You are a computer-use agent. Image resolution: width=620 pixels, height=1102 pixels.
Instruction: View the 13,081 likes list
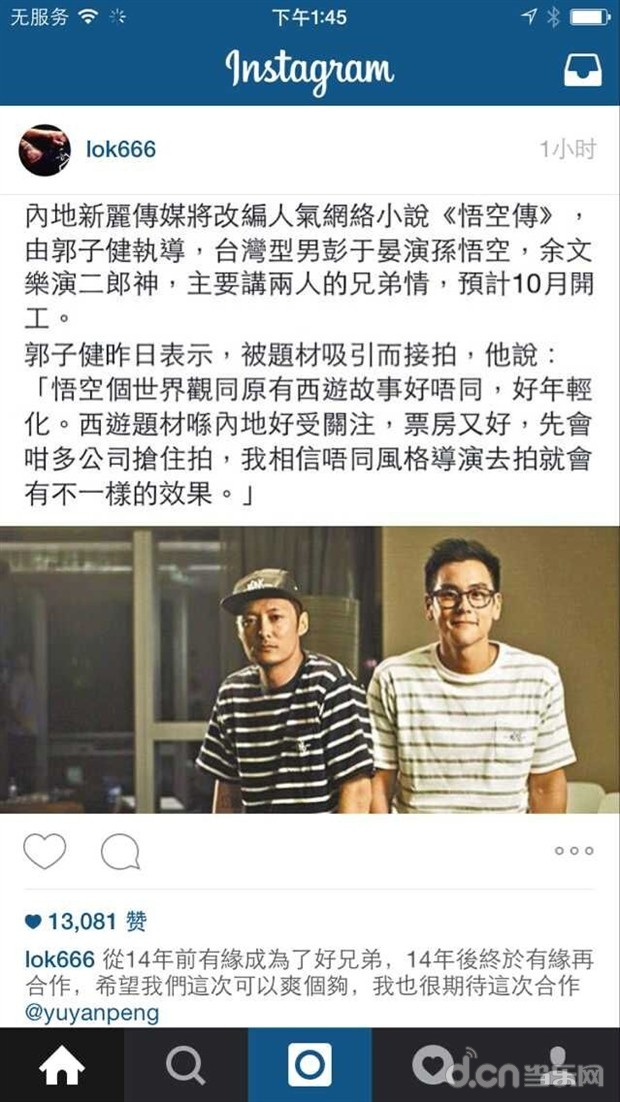pos(85,921)
